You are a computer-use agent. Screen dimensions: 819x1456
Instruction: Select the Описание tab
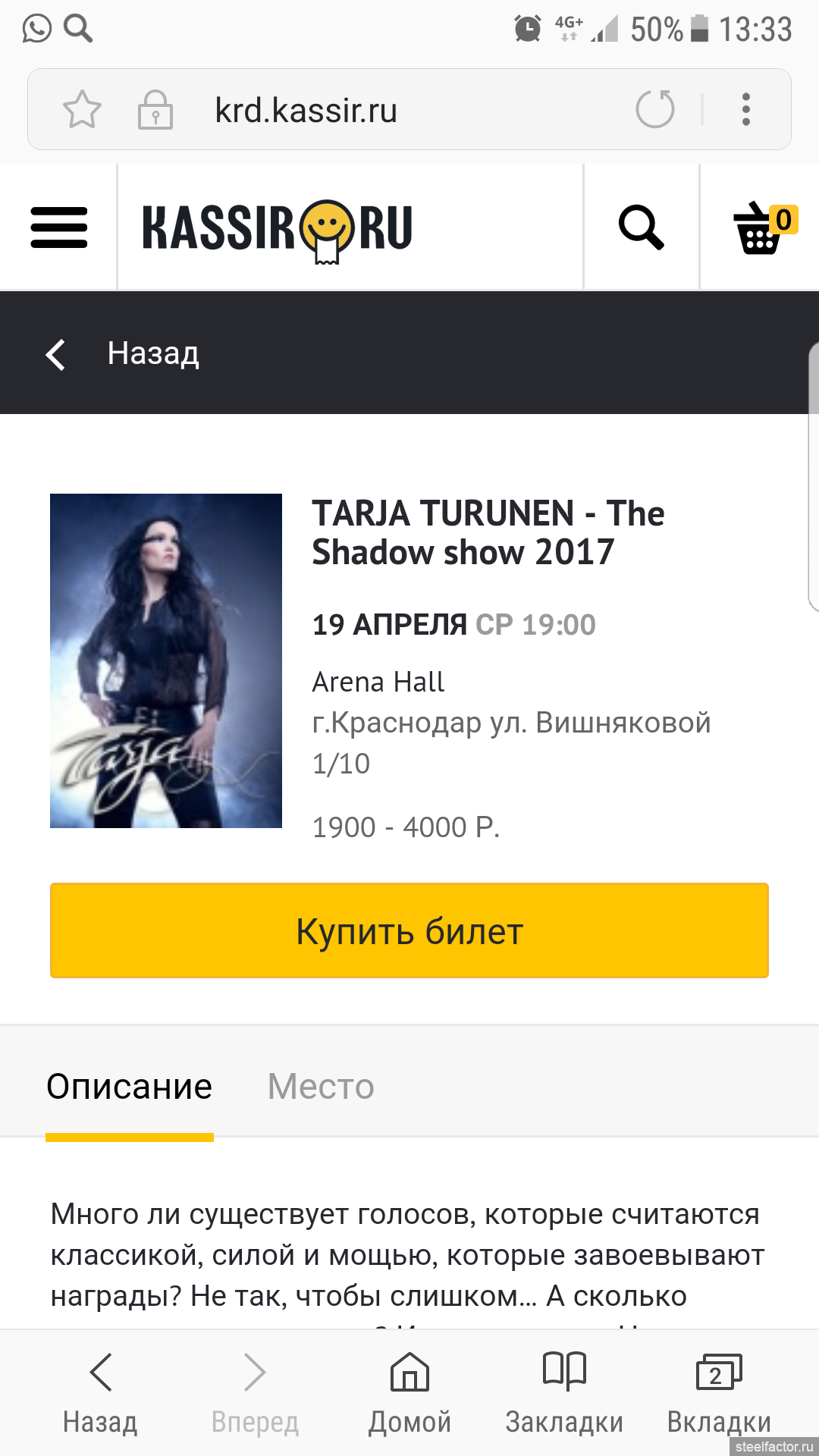click(x=130, y=1087)
